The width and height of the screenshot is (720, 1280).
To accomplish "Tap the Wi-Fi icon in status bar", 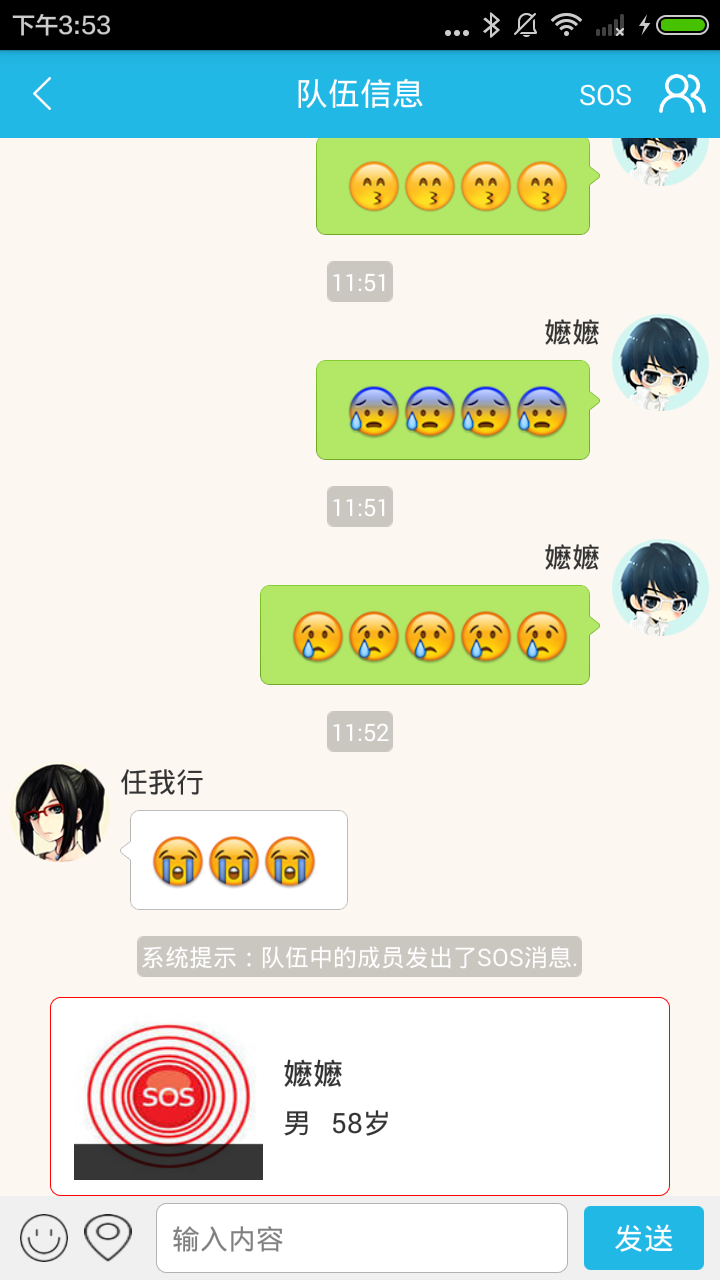I will (x=566, y=26).
